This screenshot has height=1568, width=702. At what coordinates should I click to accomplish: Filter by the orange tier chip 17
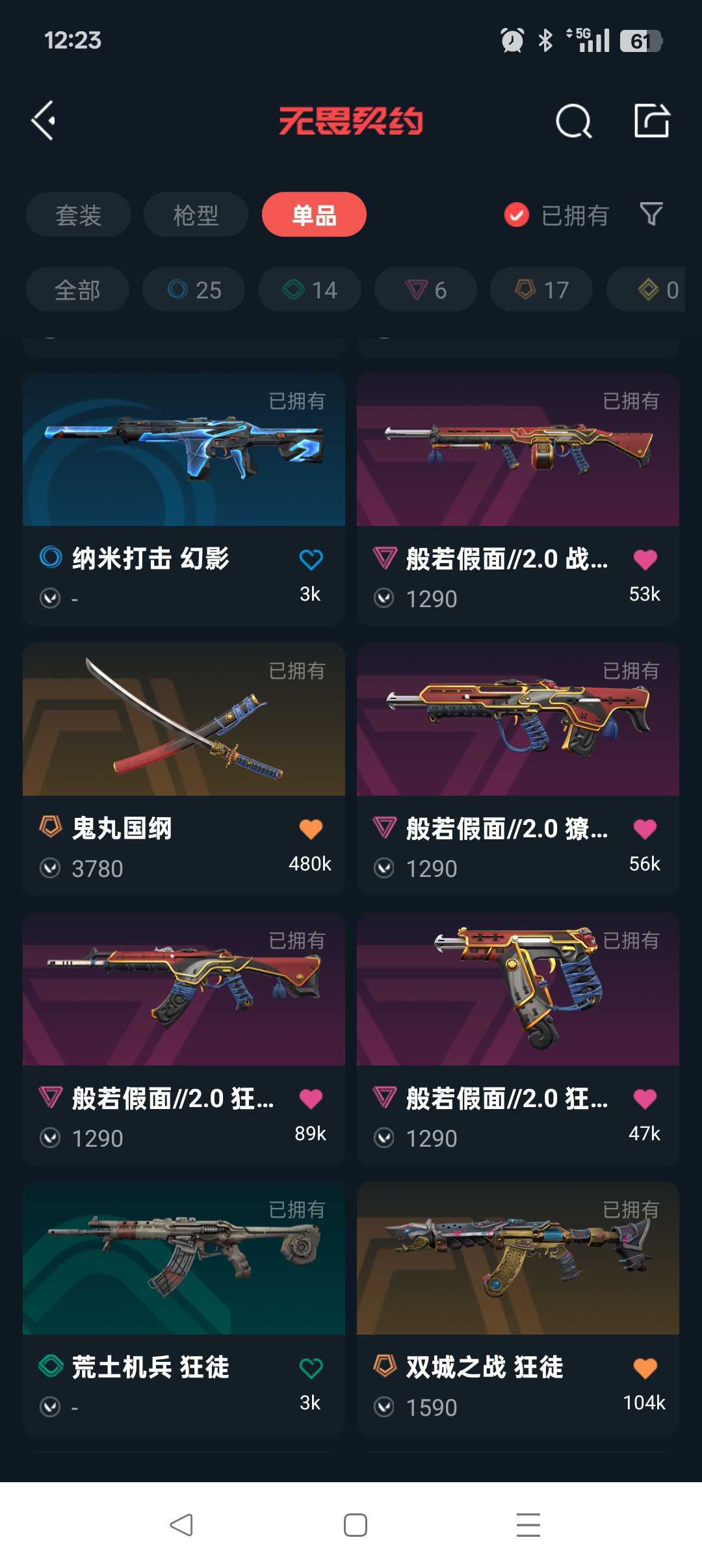coord(541,289)
